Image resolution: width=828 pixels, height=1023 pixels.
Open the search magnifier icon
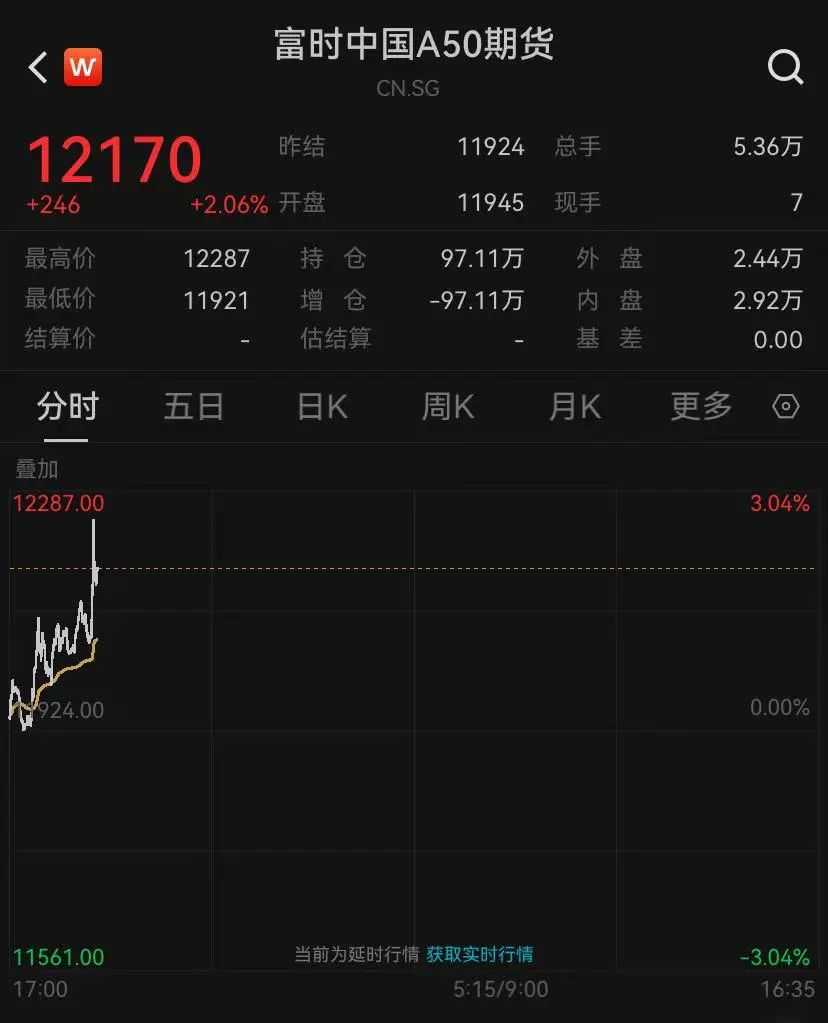(x=785, y=68)
